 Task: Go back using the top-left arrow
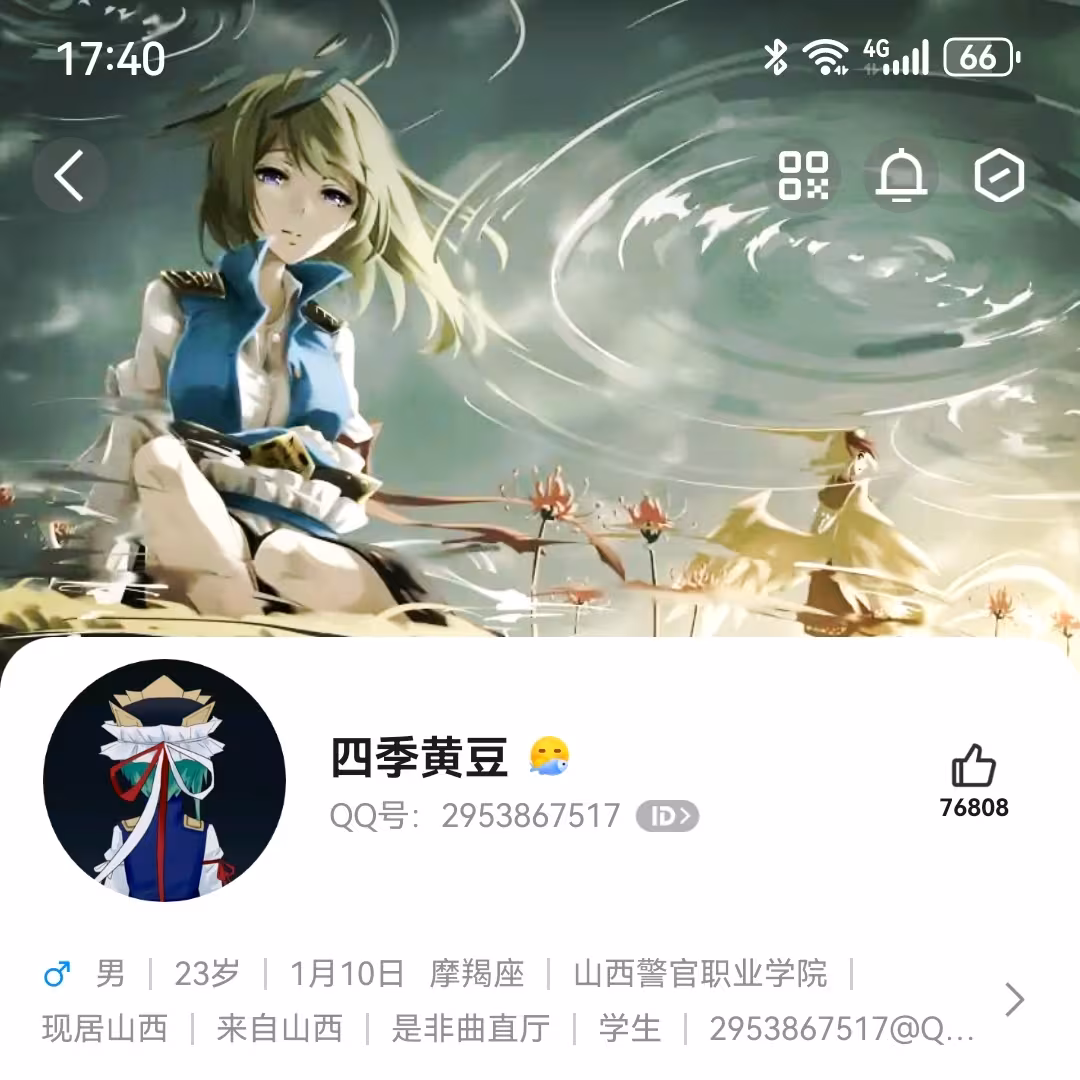(x=69, y=176)
